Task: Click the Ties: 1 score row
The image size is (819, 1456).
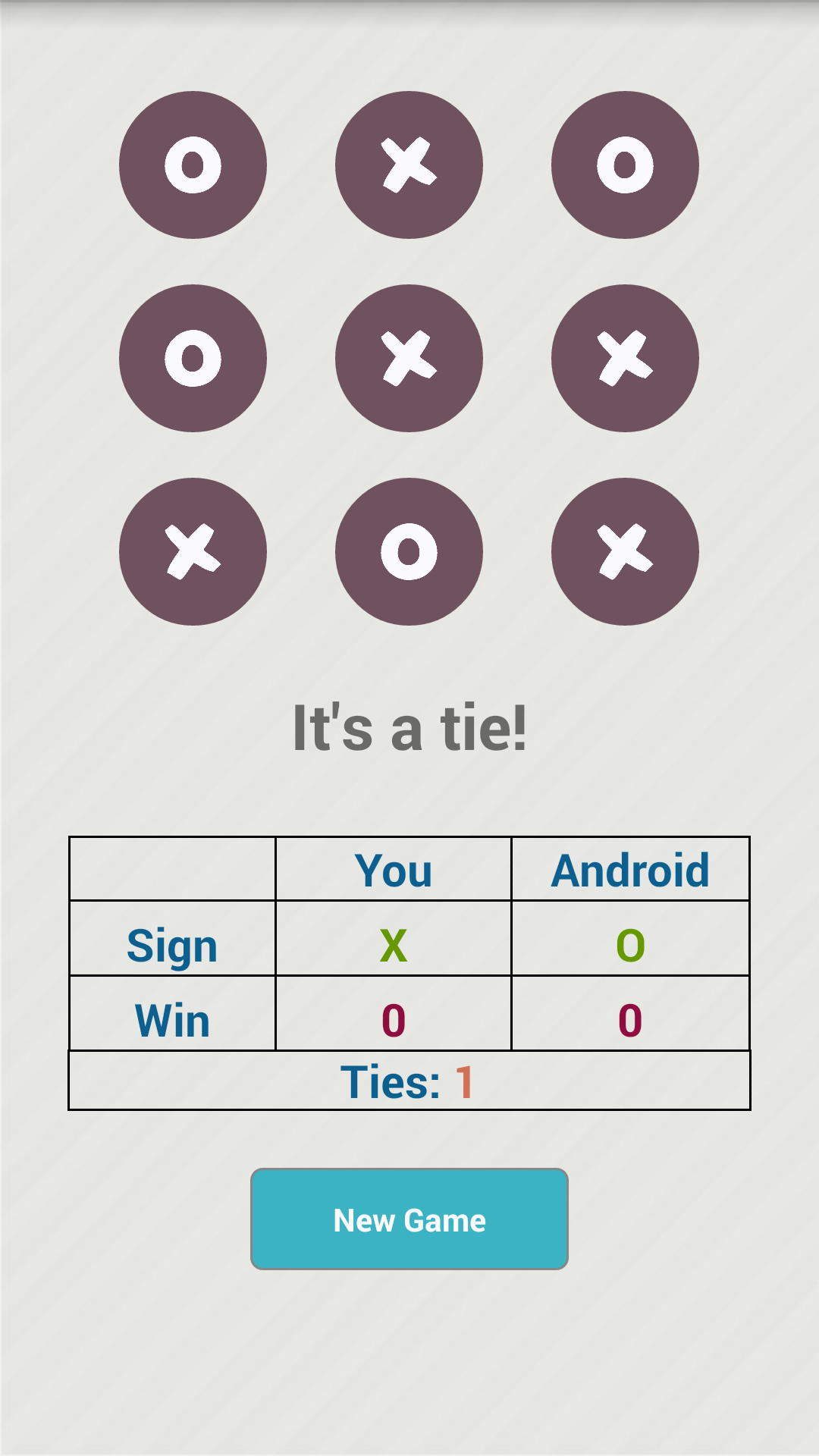Action: (409, 1082)
